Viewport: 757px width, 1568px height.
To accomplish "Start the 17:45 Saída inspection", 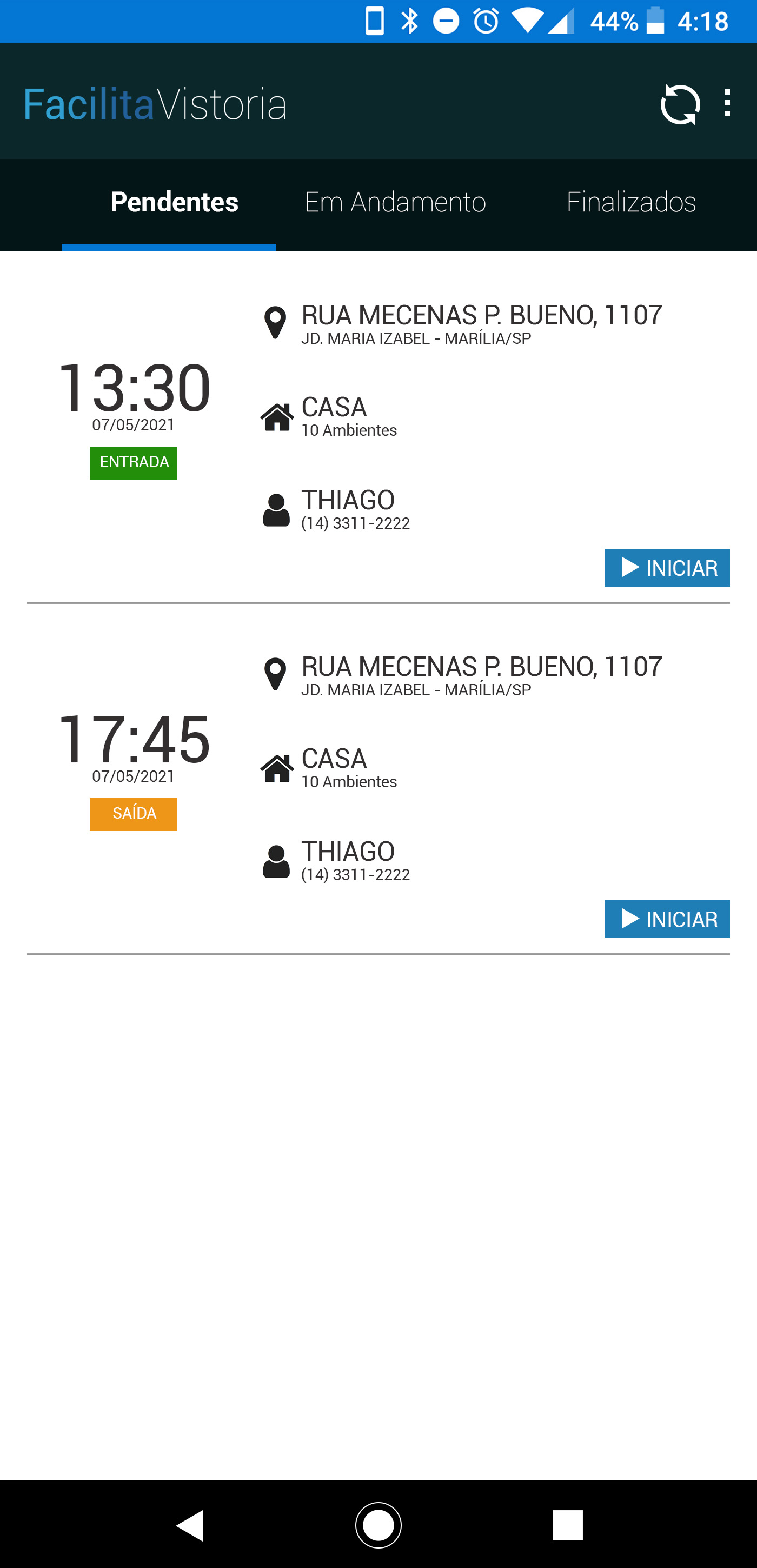I will coord(667,919).
